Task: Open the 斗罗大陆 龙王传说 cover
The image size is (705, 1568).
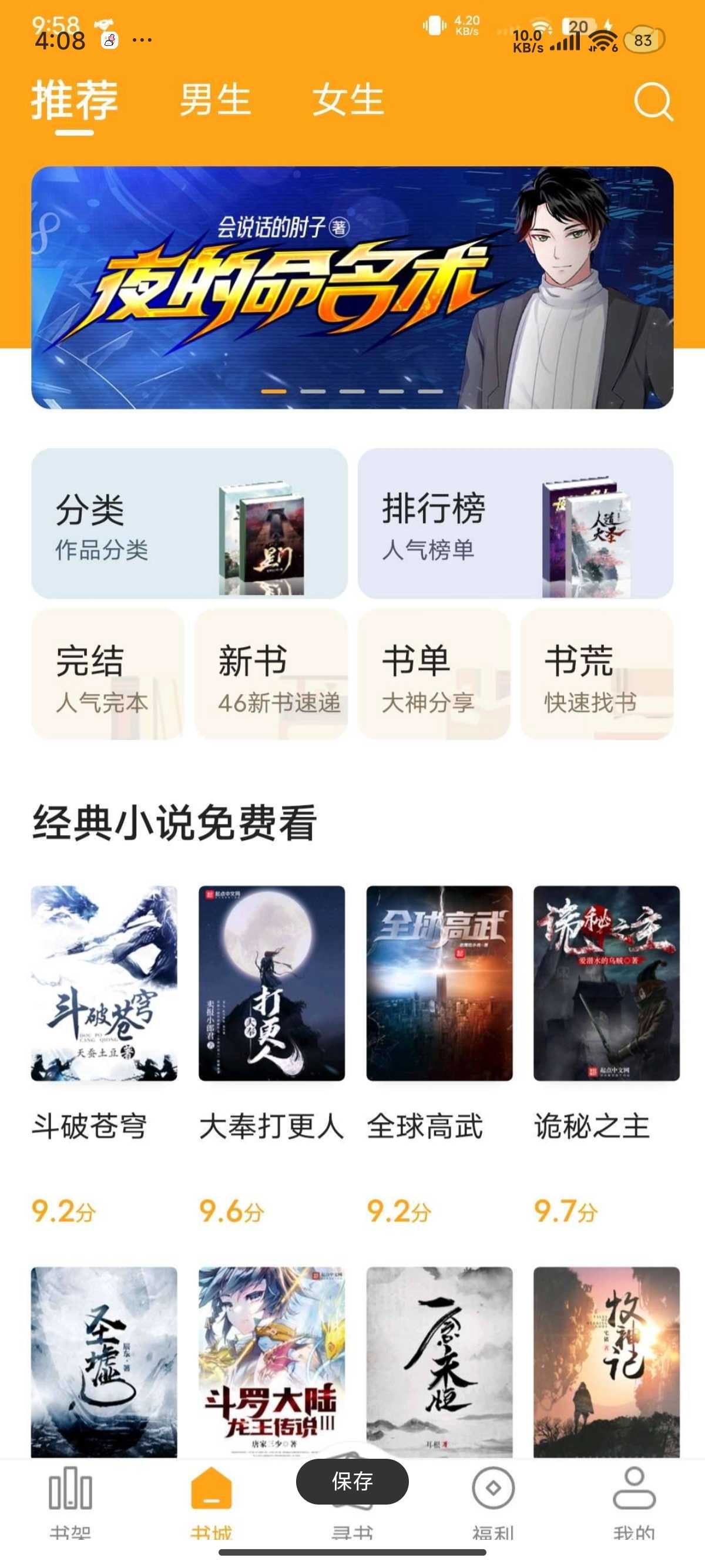Action: (x=271, y=1362)
